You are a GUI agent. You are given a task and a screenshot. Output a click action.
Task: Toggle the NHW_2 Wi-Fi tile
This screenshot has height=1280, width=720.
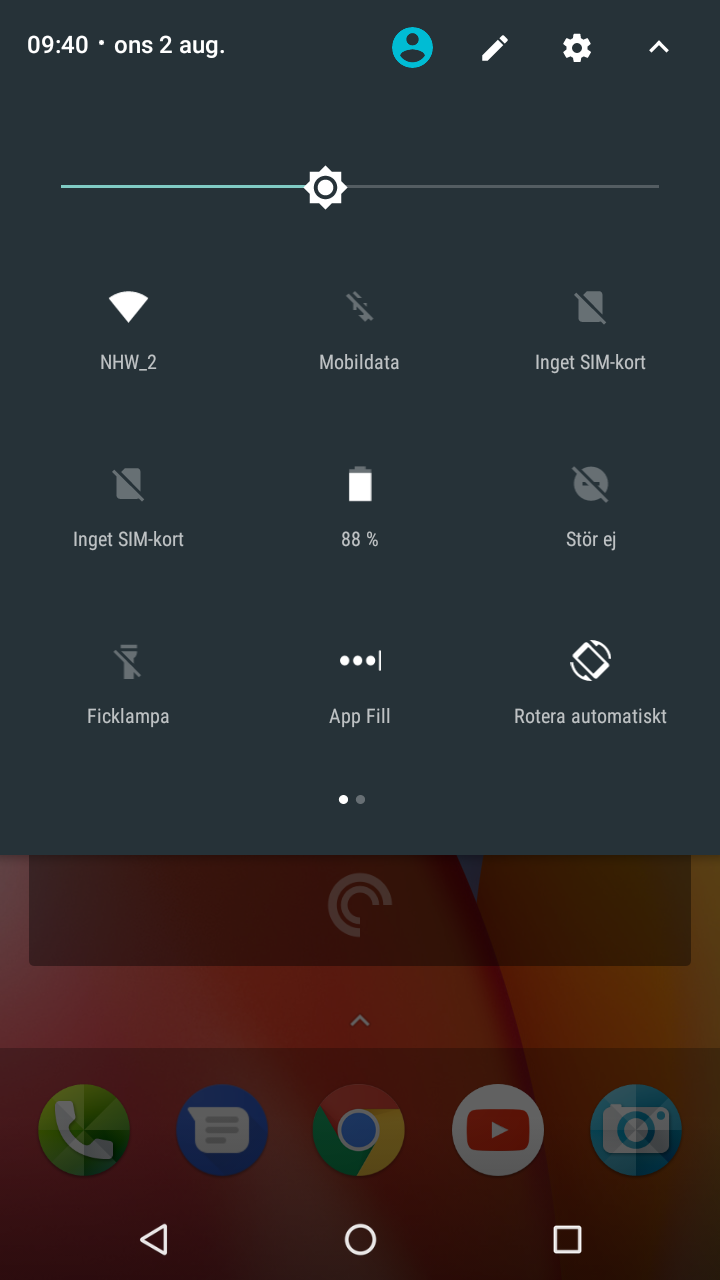[x=128, y=308]
